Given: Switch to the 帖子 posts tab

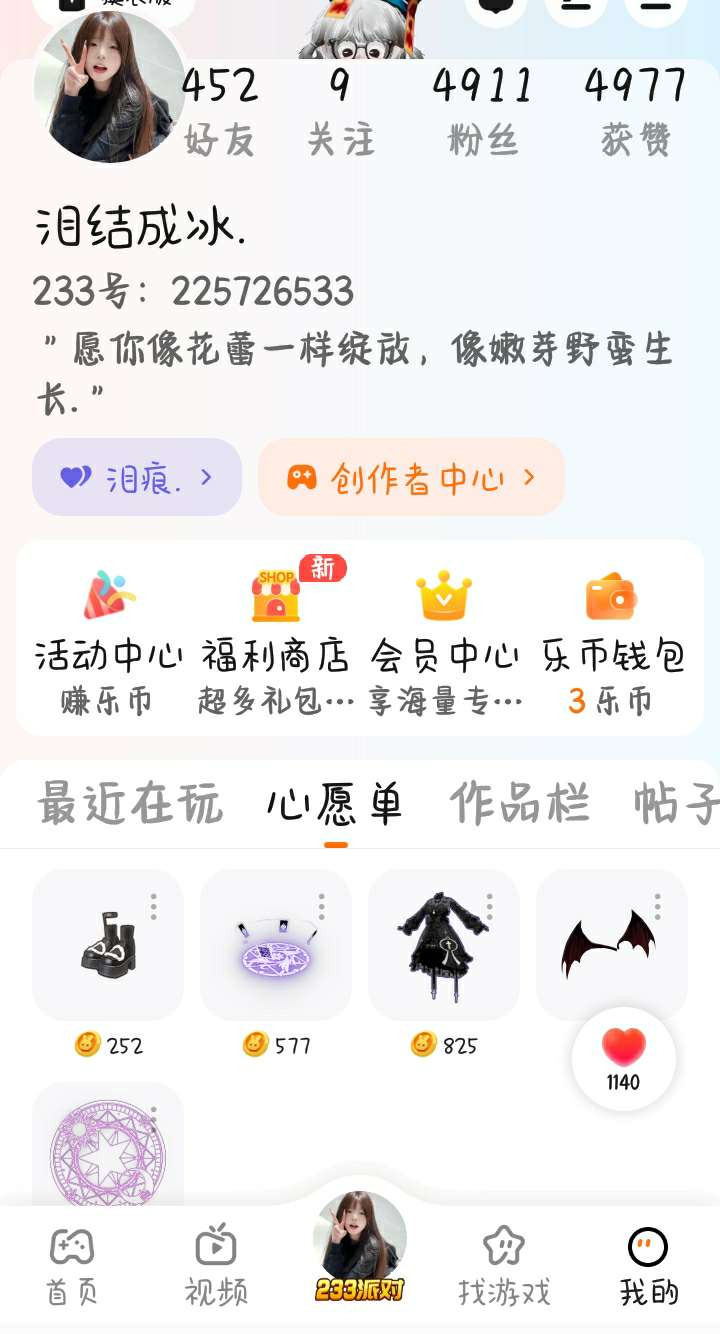Looking at the screenshot, I should [676, 803].
